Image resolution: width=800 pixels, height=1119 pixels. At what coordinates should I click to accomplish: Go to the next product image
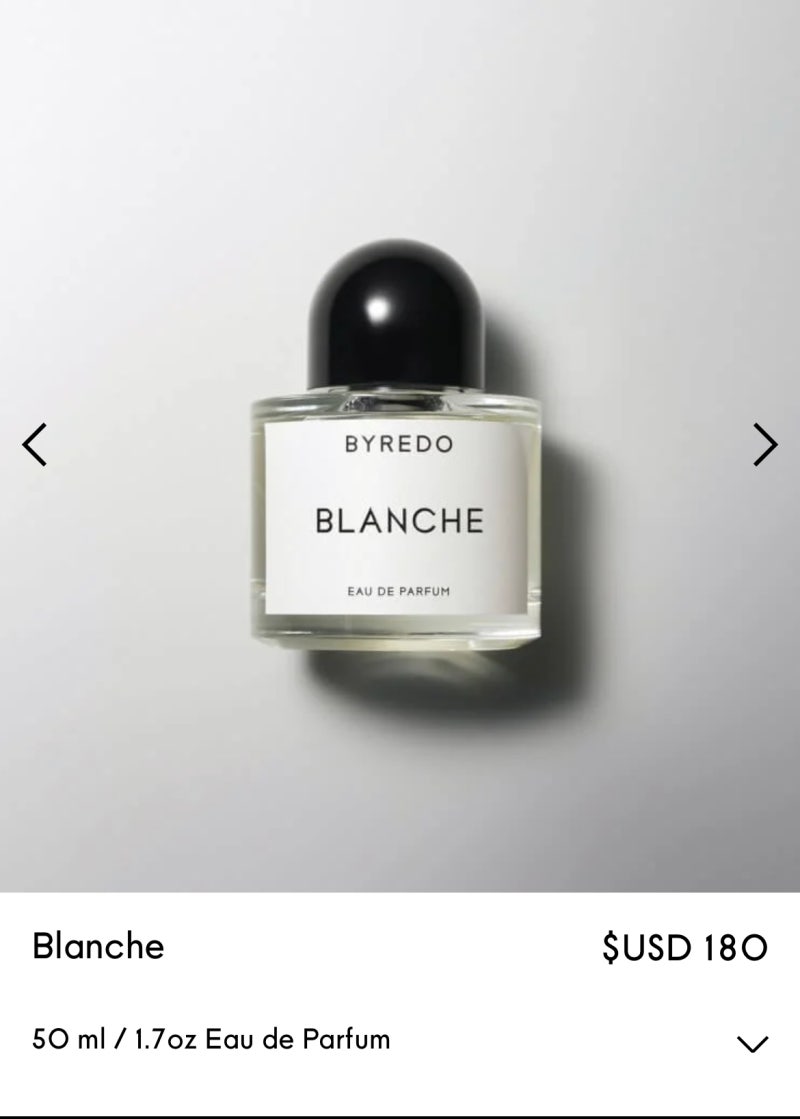pos(765,445)
